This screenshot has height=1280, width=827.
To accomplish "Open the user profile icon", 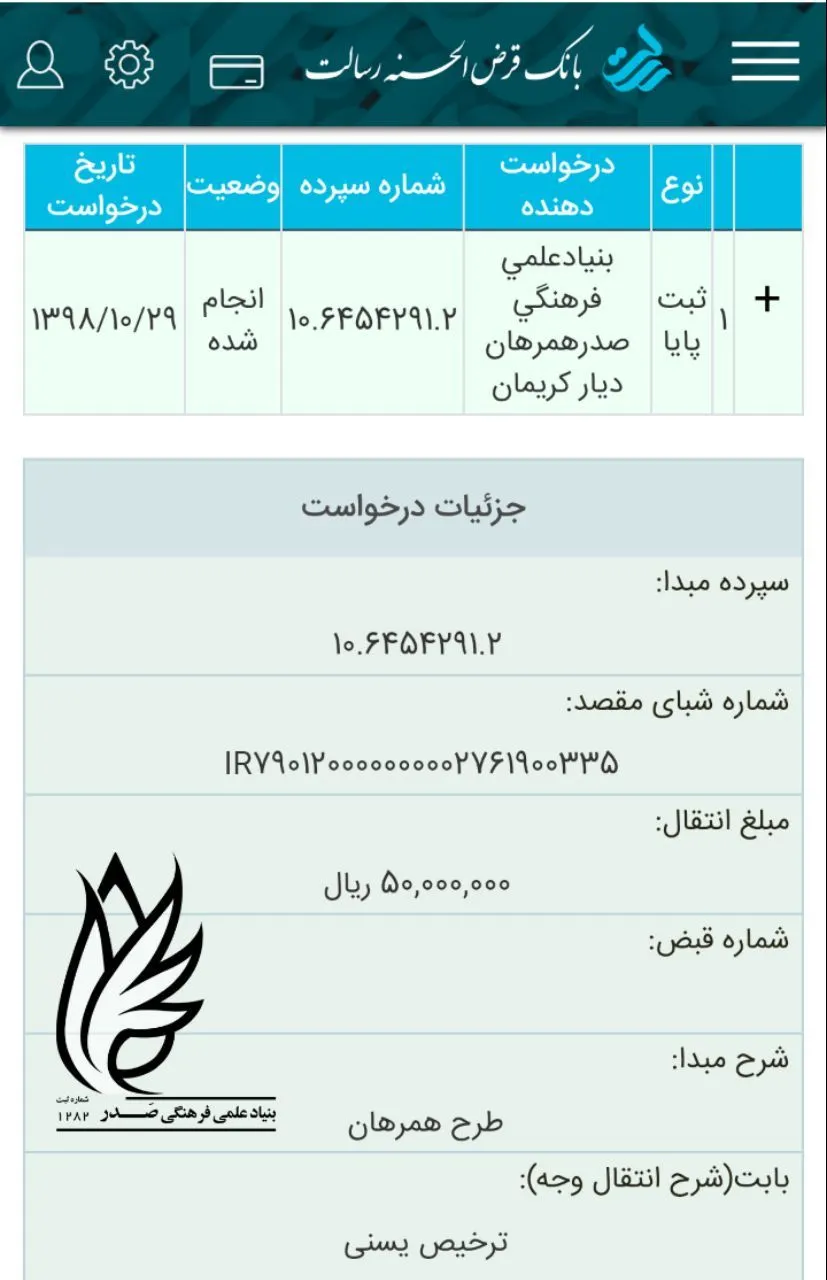I will pyautogui.click(x=40, y=65).
